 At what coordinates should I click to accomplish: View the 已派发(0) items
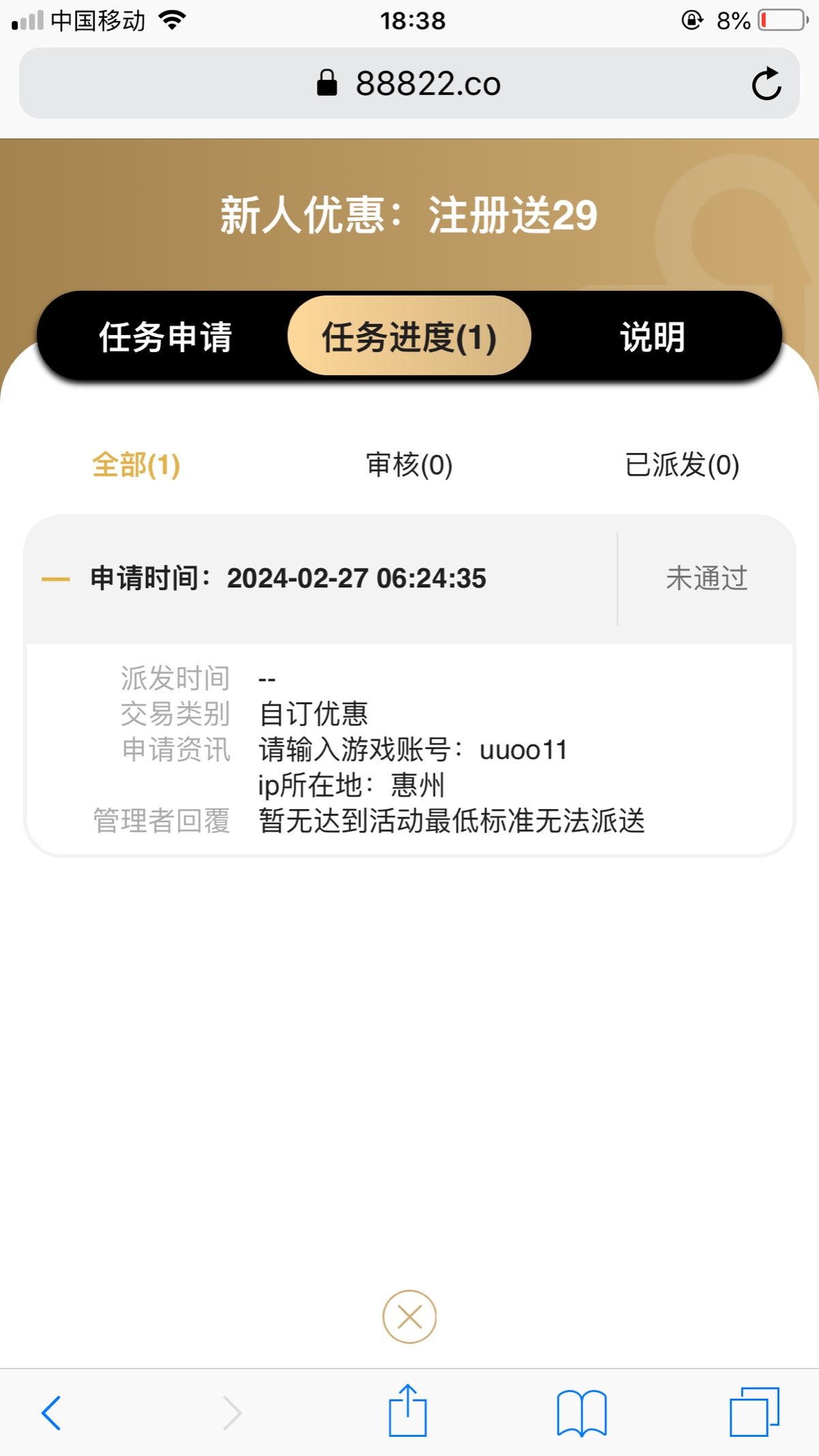682,465
